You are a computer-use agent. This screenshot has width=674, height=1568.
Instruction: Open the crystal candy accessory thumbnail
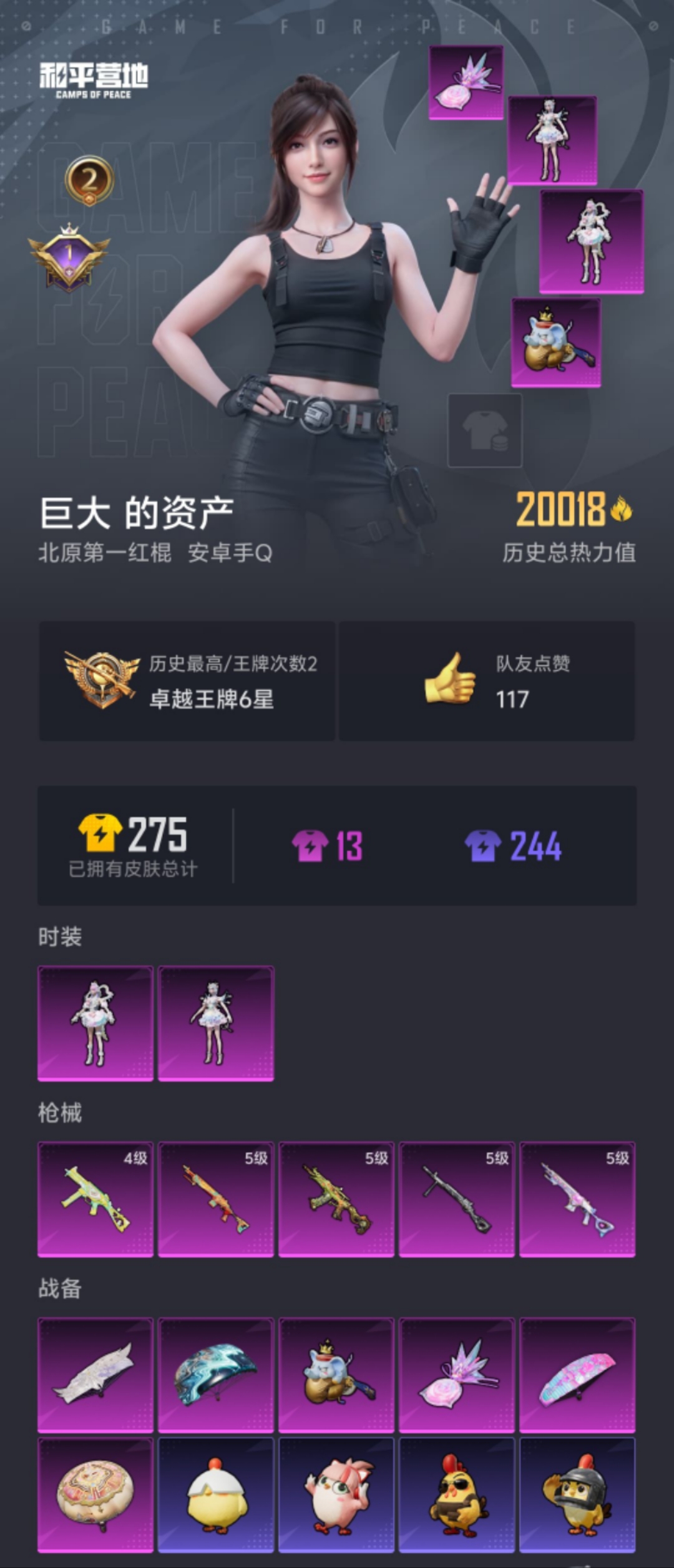(466, 82)
